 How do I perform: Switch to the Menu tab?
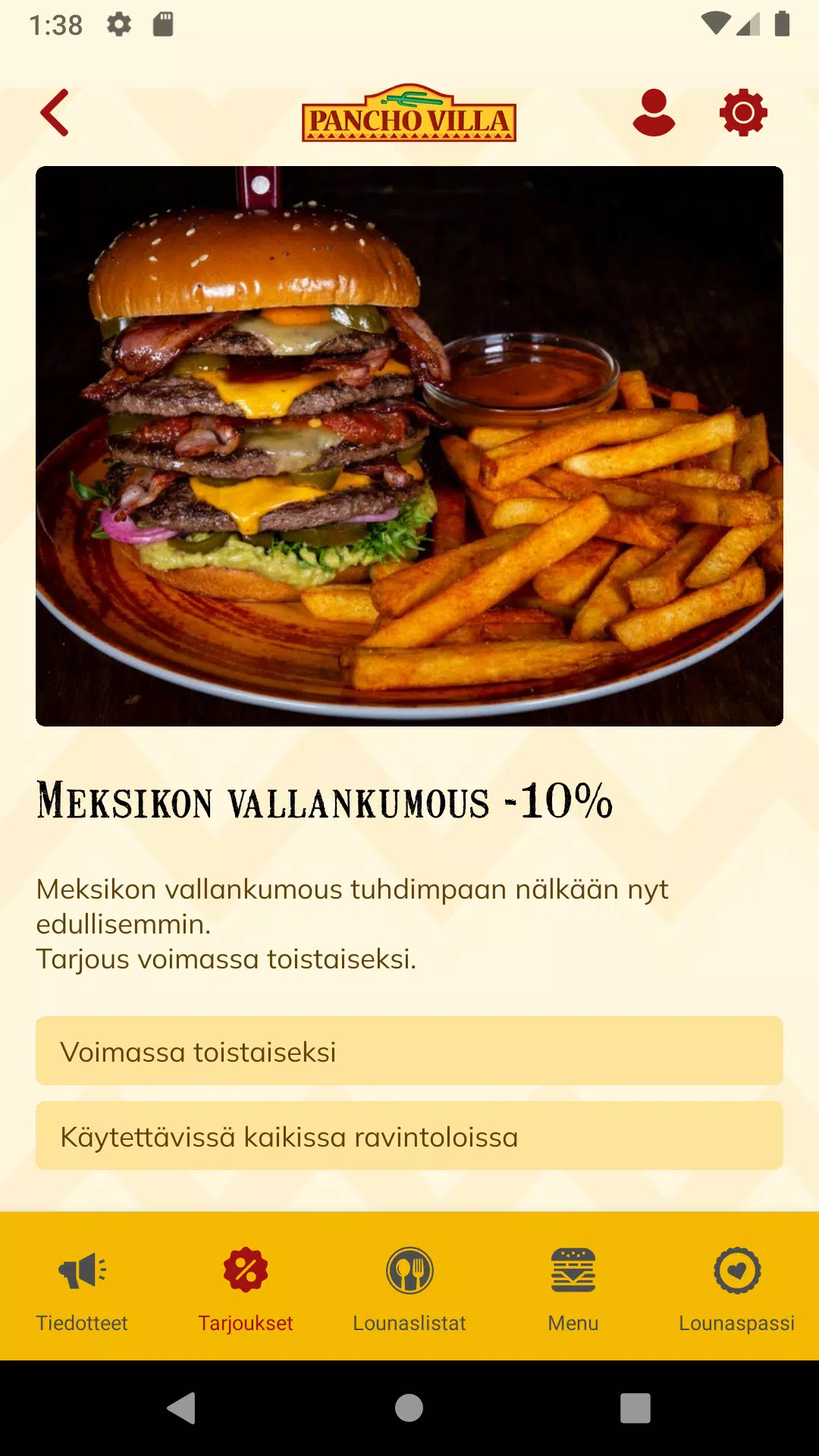pos(573,1288)
